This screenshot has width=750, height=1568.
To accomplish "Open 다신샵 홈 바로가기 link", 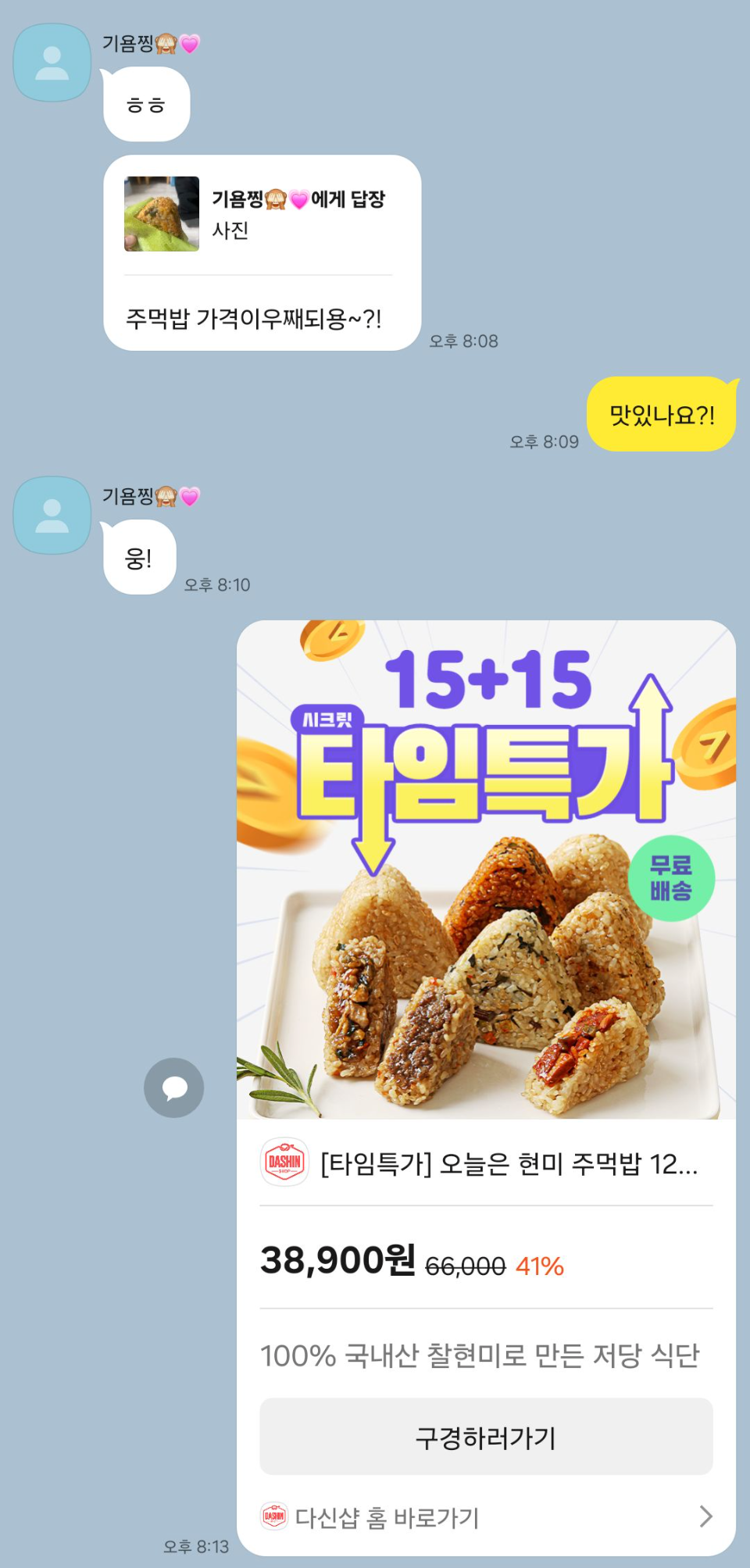I will click(x=486, y=1517).
